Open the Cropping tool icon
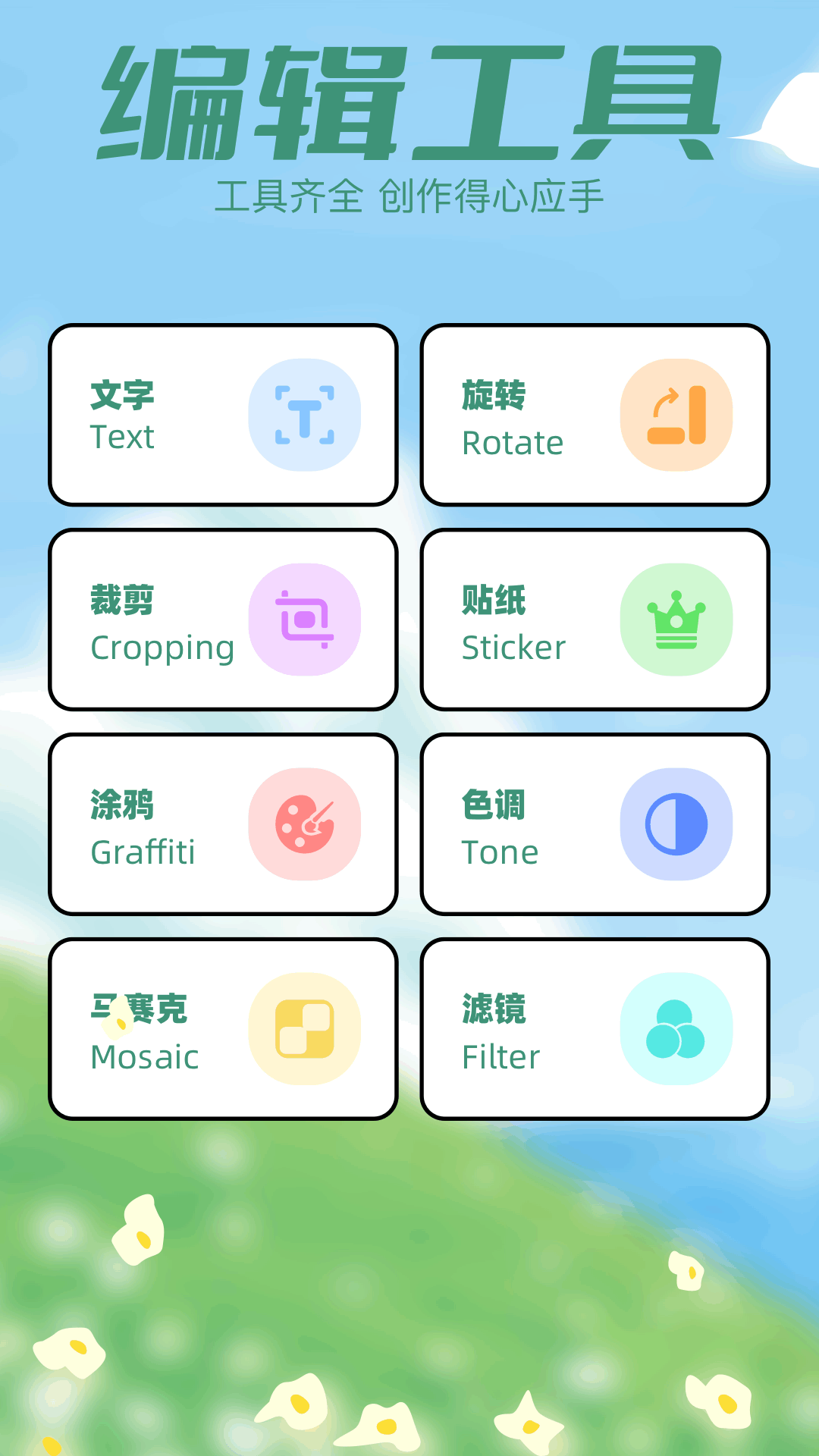 point(306,620)
